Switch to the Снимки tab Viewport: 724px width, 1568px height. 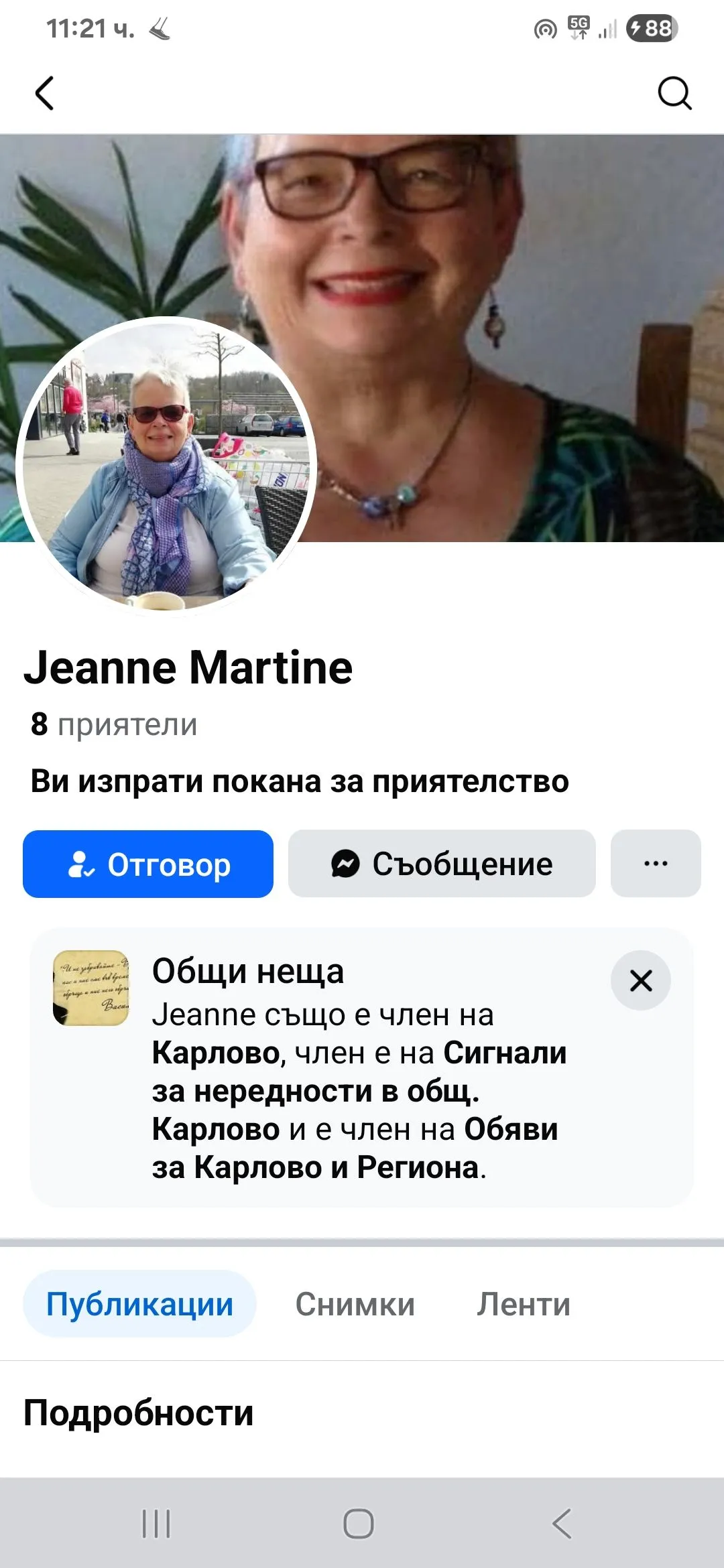(x=355, y=1304)
